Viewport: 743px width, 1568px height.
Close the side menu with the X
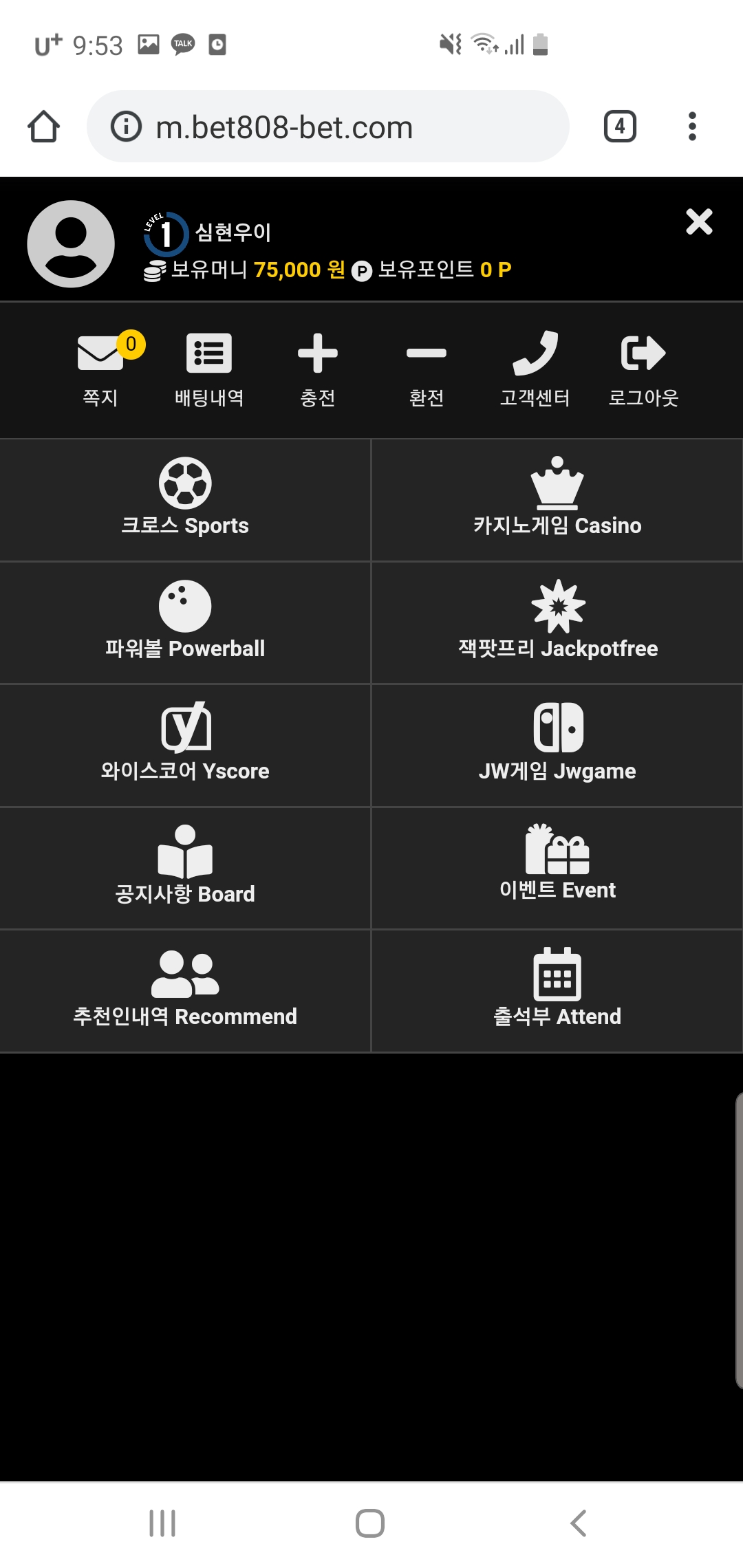699,222
